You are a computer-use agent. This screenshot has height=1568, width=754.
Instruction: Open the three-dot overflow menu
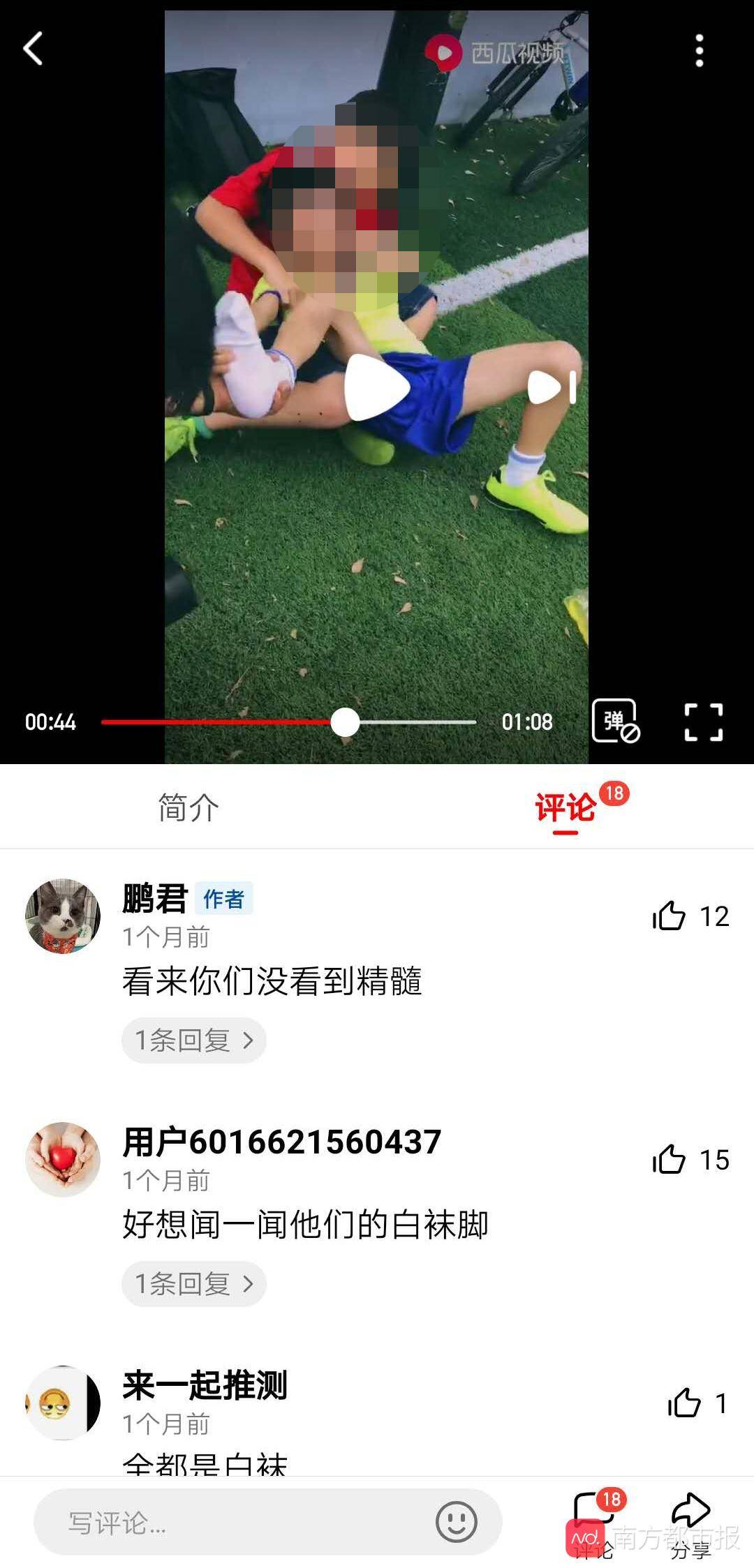click(699, 51)
